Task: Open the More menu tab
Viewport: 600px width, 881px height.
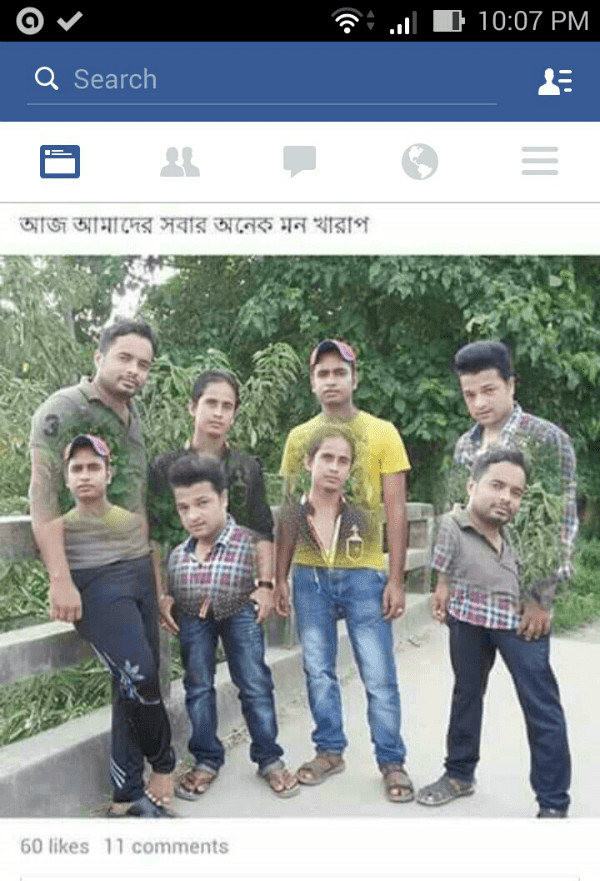Action: (x=539, y=161)
